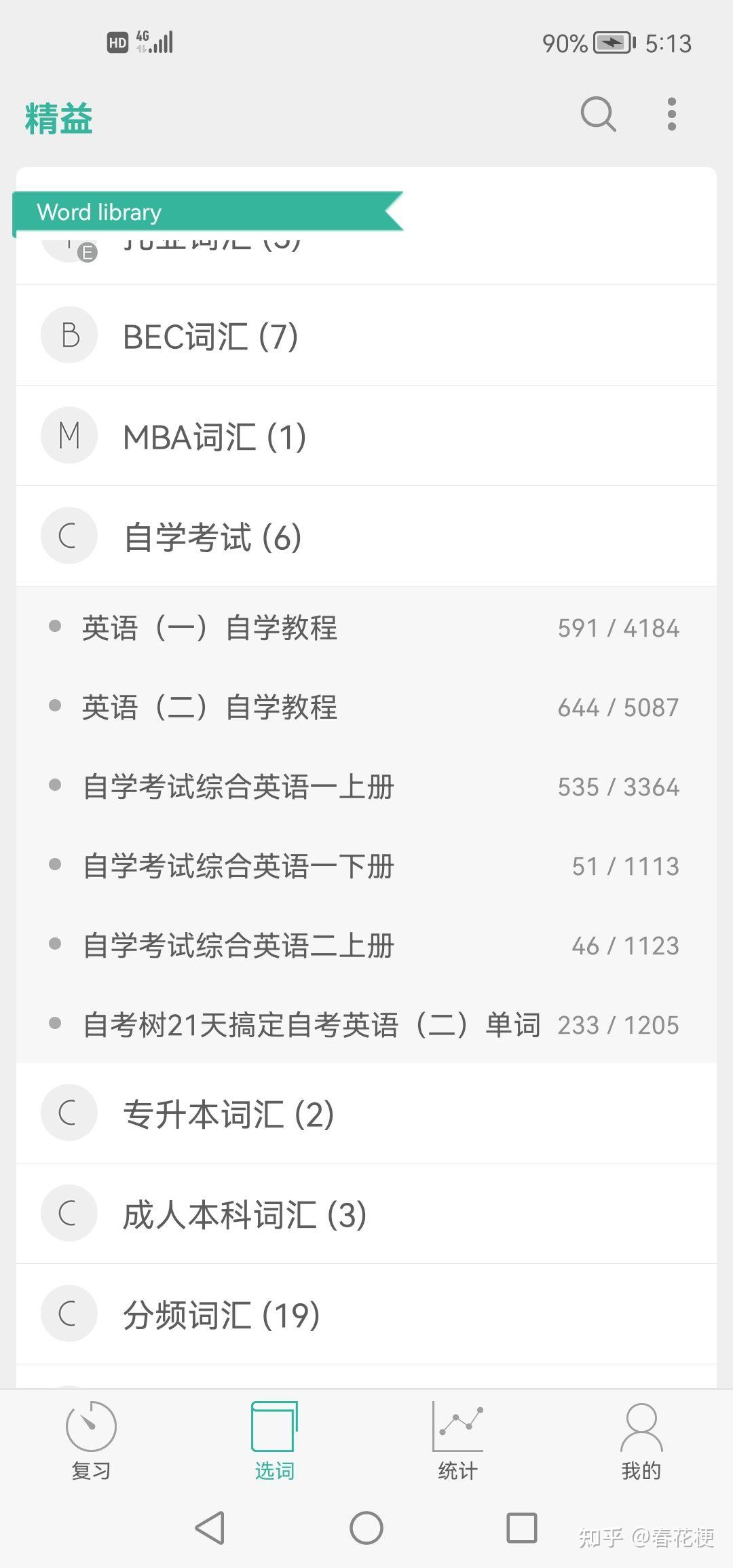Switch to the 统计 tab
This screenshot has height=1568, width=733.
[457, 1440]
